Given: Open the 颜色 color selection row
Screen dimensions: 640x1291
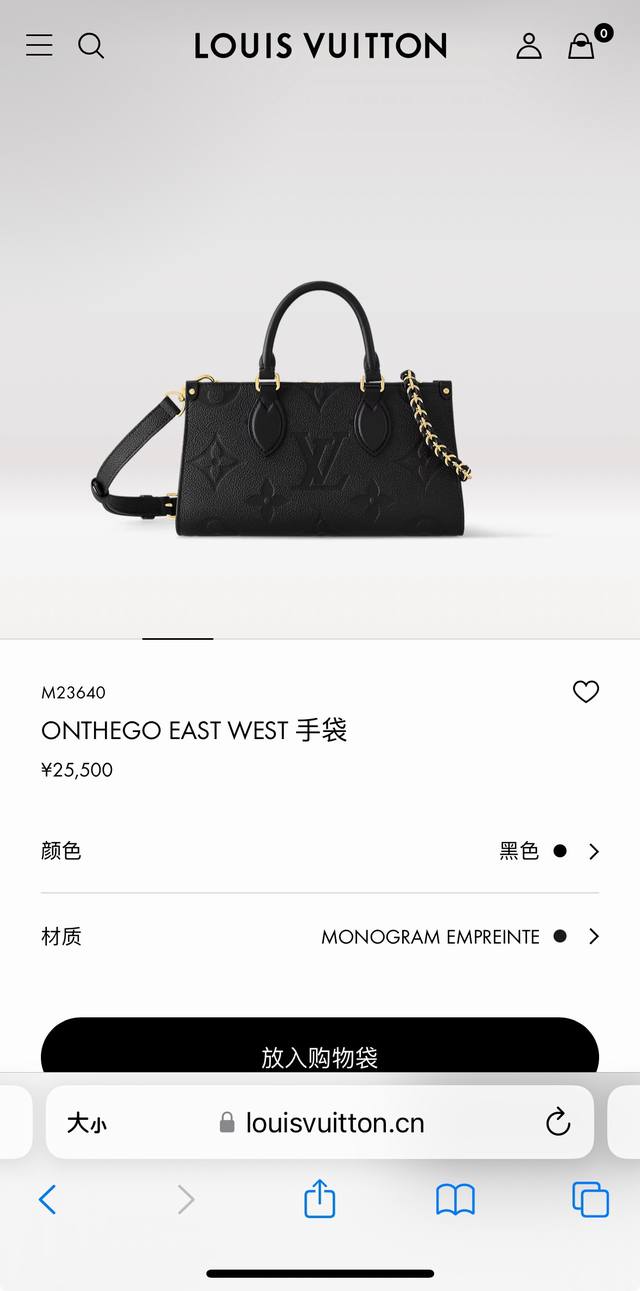Looking at the screenshot, I should pyautogui.click(x=320, y=851).
